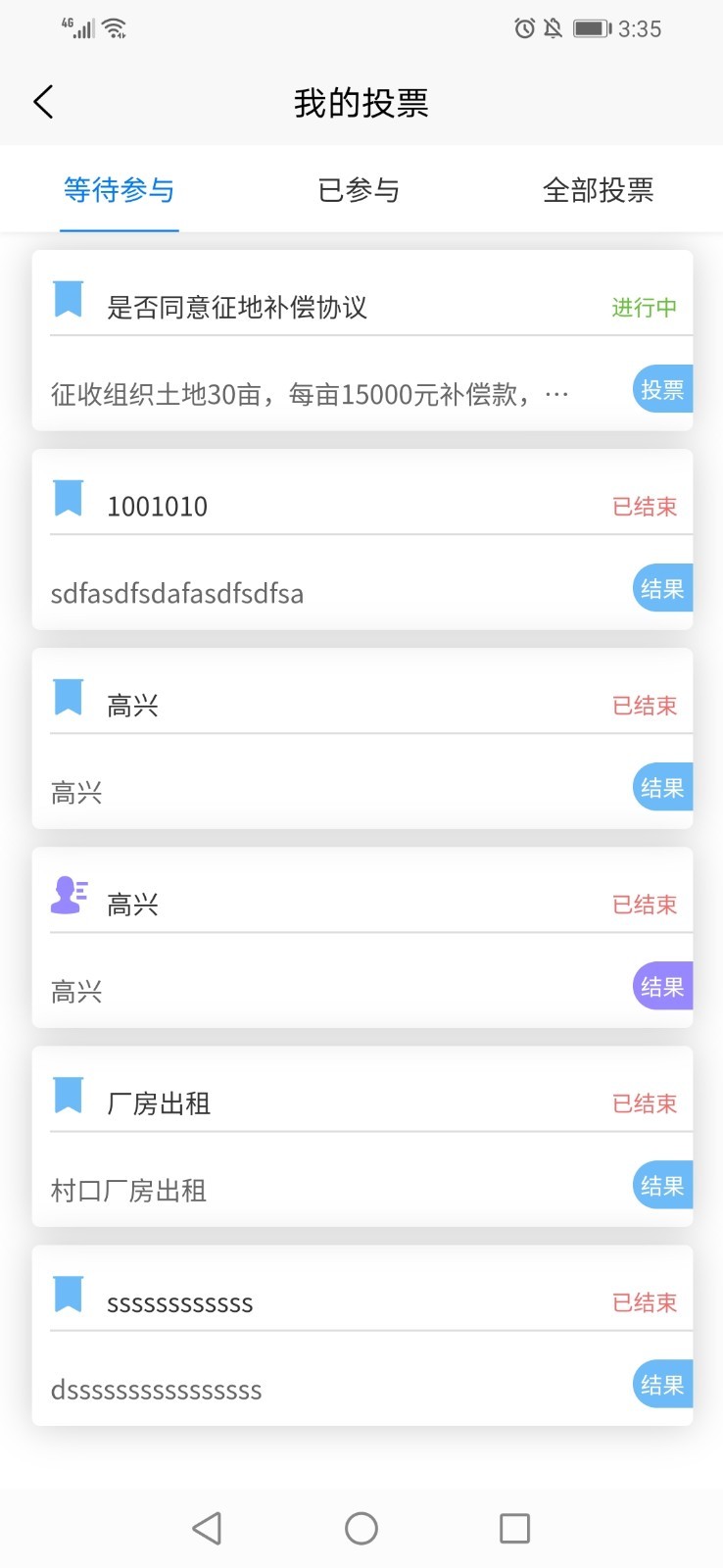Screen dimensions: 723x1568
Task: Tap the purple 结果 button on the second 高兴 vote
Action: coord(661,986)
